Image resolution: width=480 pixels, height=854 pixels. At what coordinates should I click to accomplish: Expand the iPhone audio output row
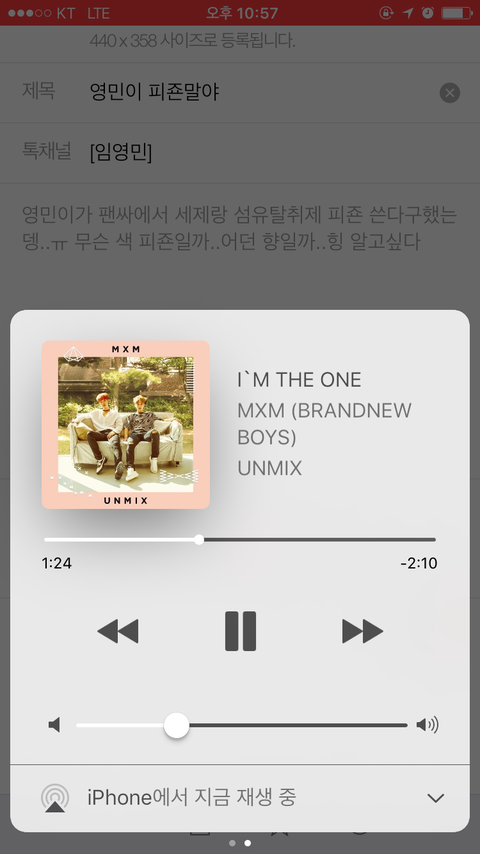240,798
